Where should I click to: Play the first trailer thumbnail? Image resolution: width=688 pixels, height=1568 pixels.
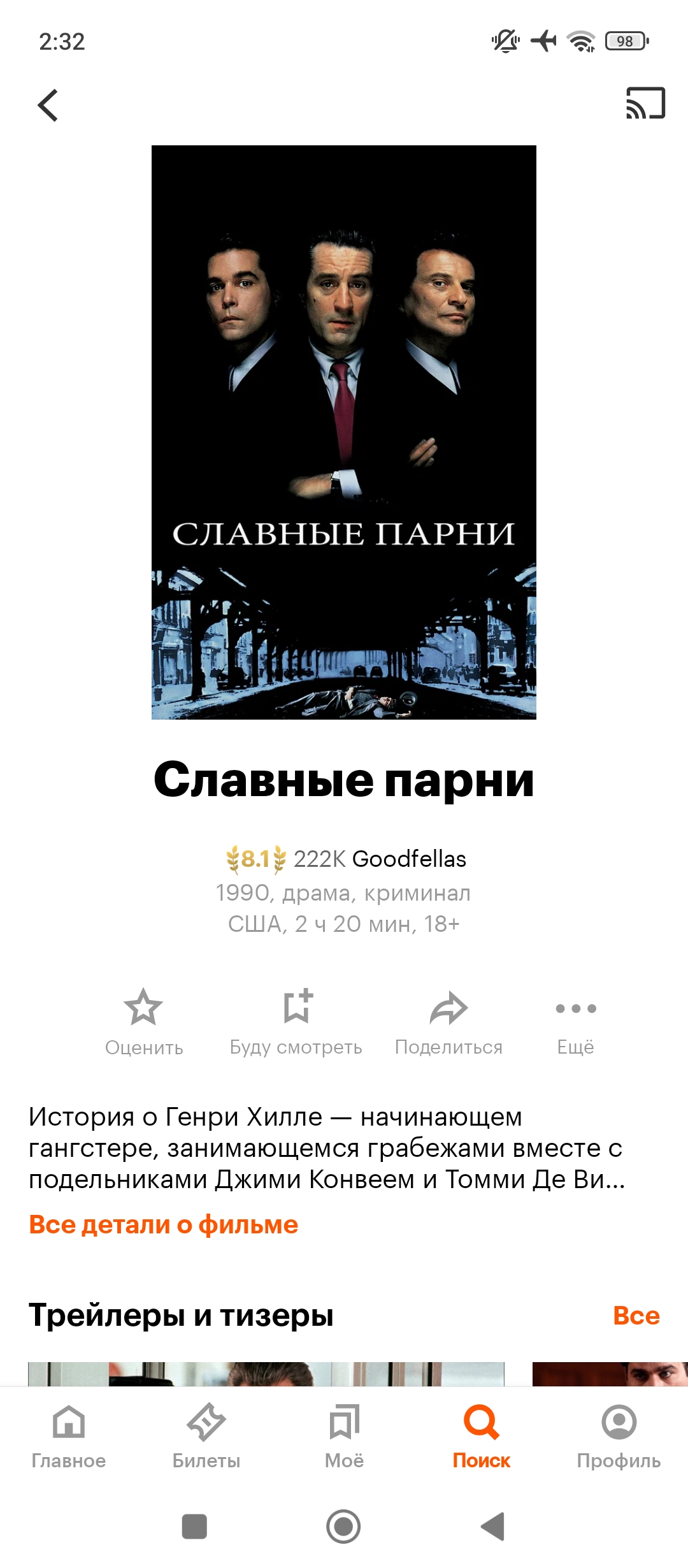(266, 1374)
